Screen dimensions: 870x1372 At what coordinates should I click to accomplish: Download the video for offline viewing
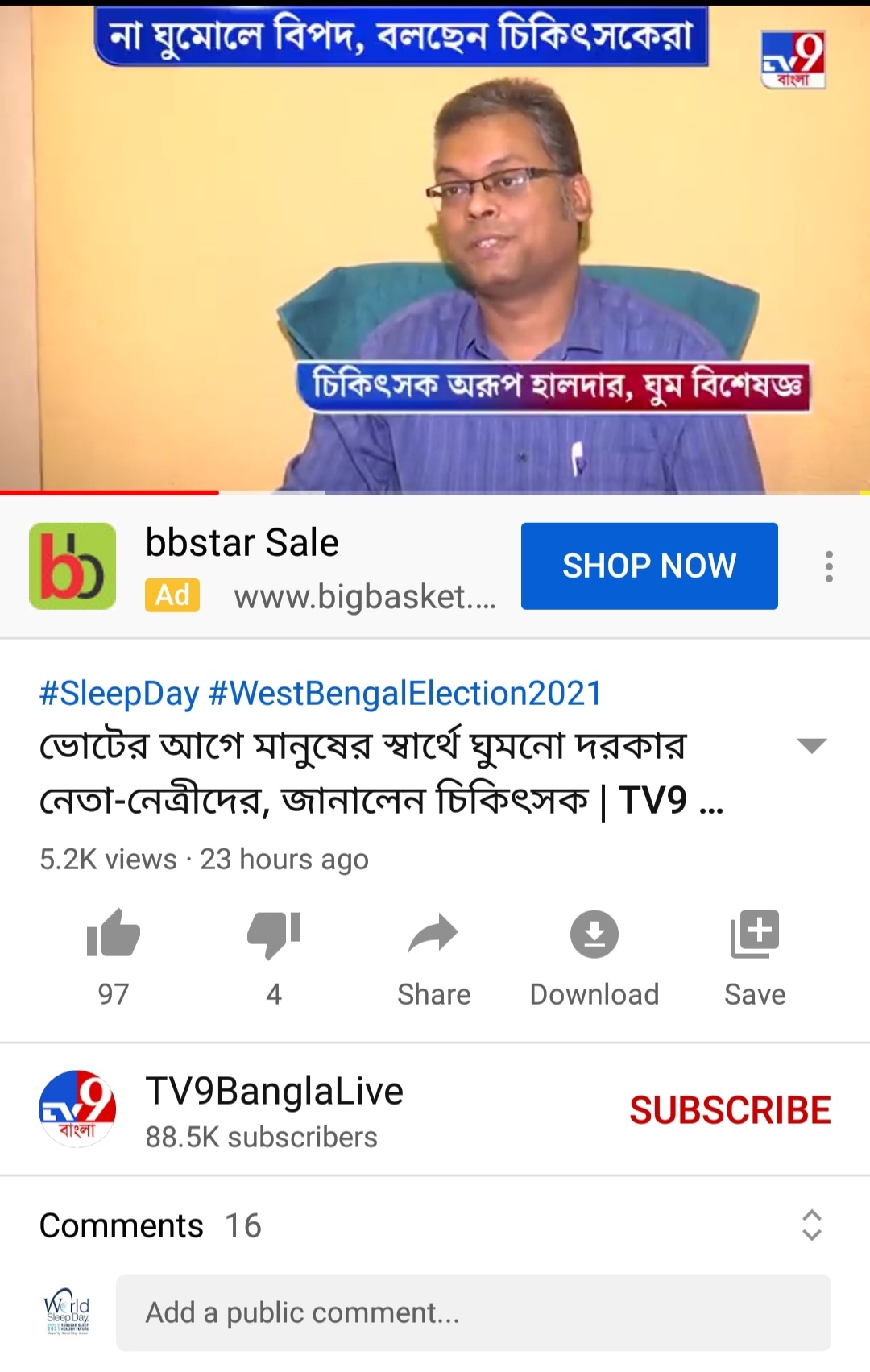[x=594, y=935]
